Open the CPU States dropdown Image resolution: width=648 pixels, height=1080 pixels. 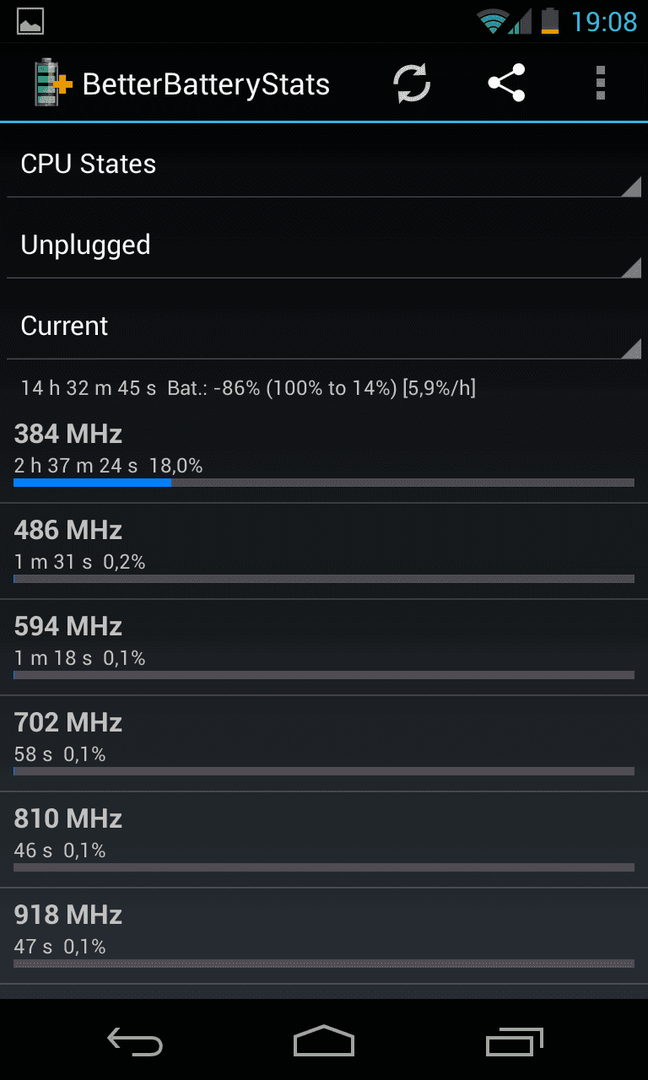coord(324,165)
